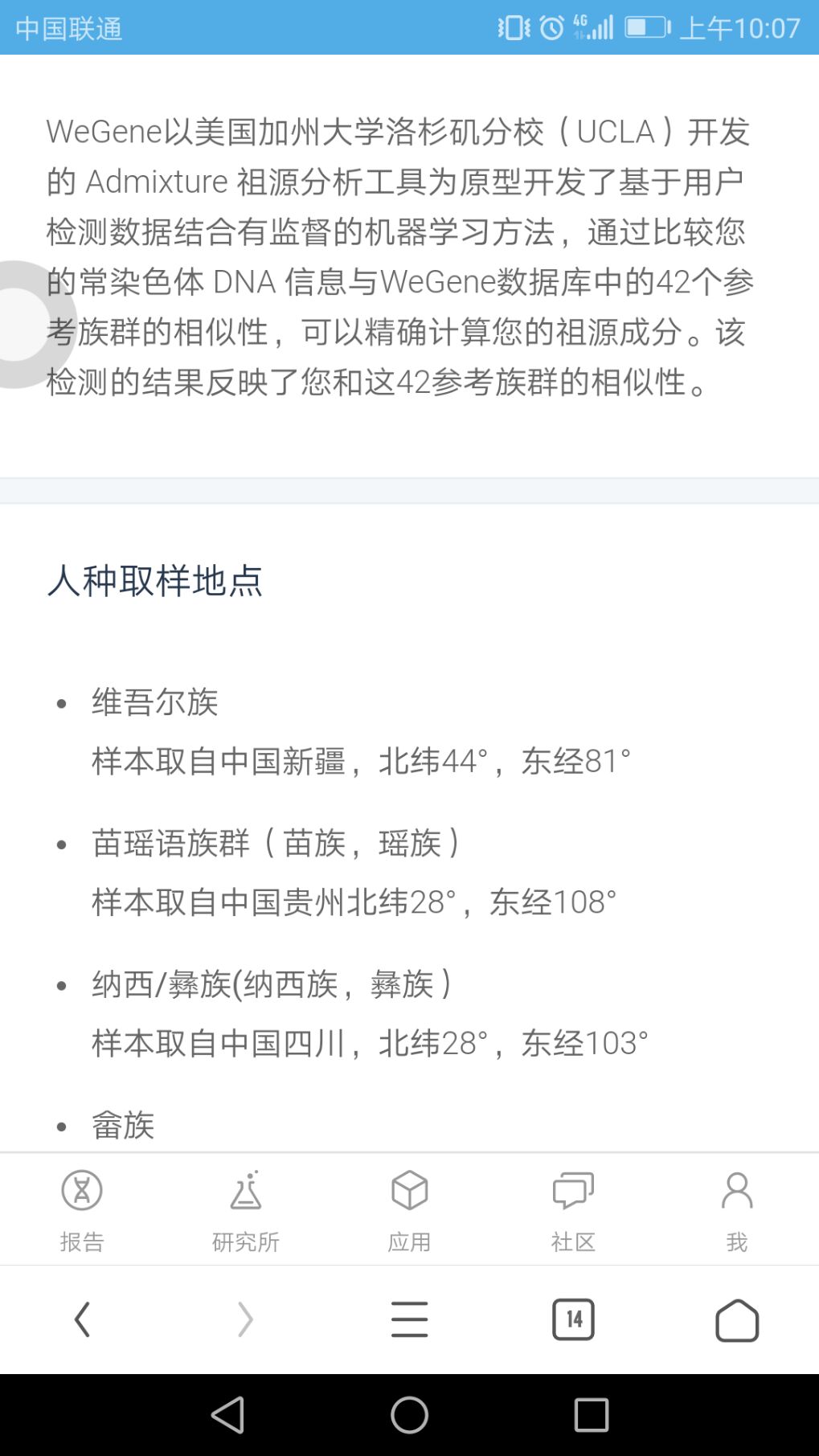Open the 社区 community tab
The image size is (819, 1456).
click(573, 1210)
